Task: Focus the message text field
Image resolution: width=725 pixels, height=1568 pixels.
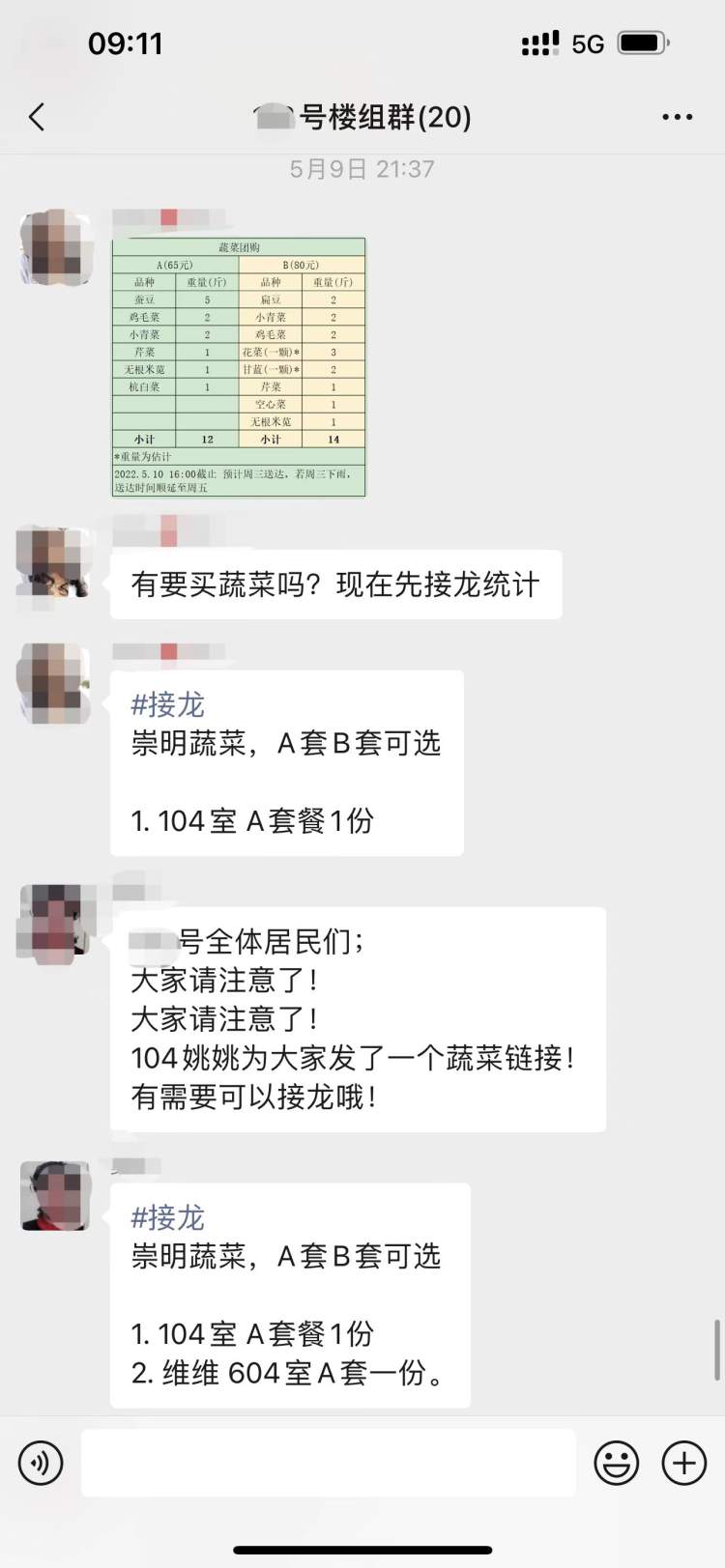Action: pyautogui.click(x=329, y=1463)
